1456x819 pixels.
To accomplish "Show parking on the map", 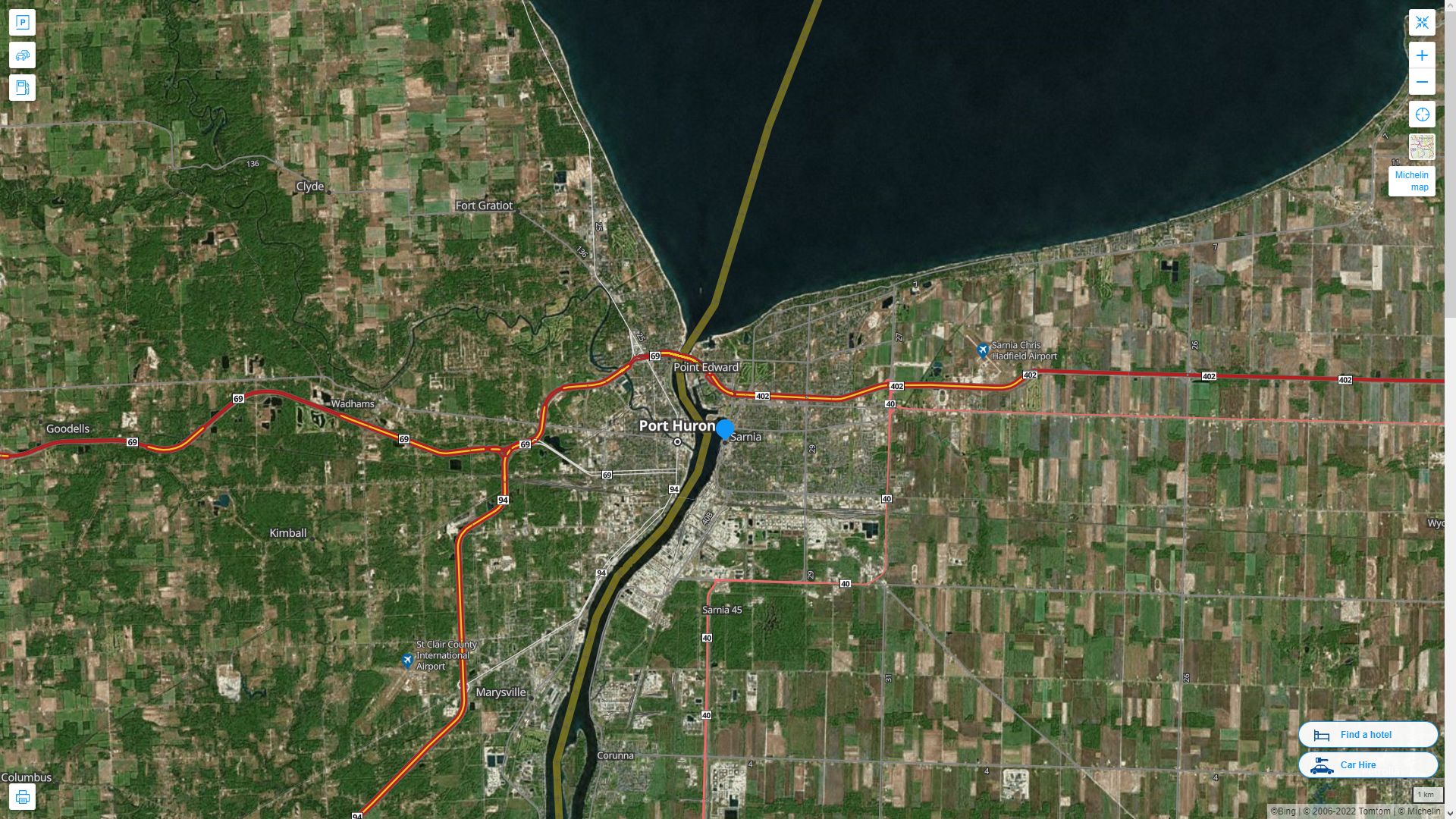I will pyautogui.click(x=22, y=23).
